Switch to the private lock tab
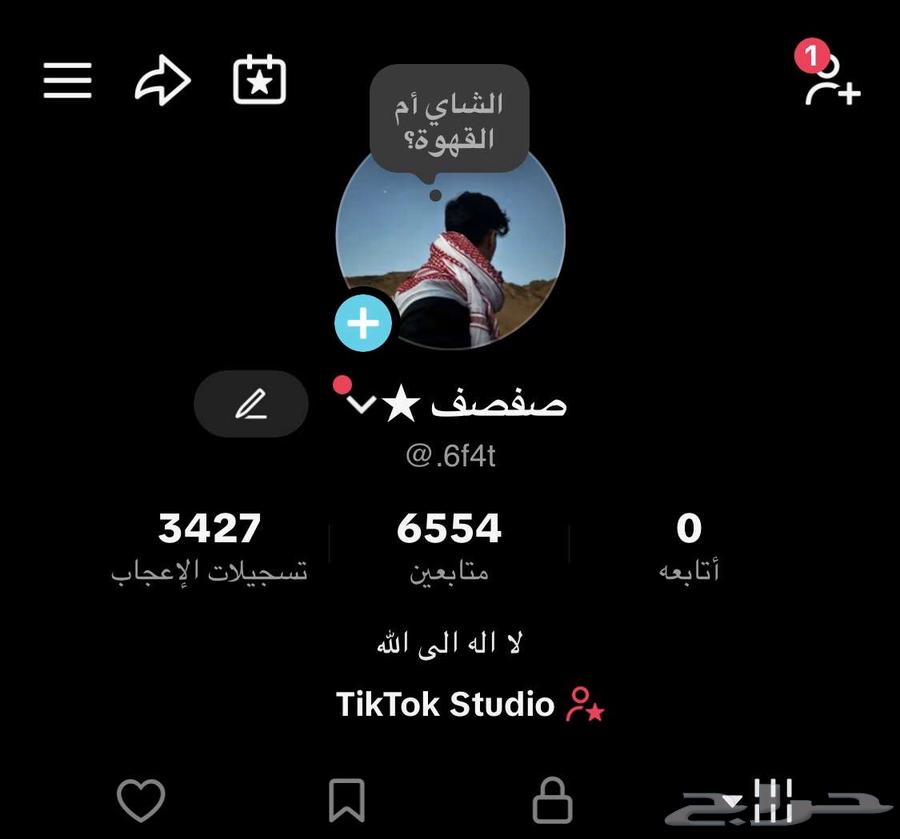 point(552,800)
